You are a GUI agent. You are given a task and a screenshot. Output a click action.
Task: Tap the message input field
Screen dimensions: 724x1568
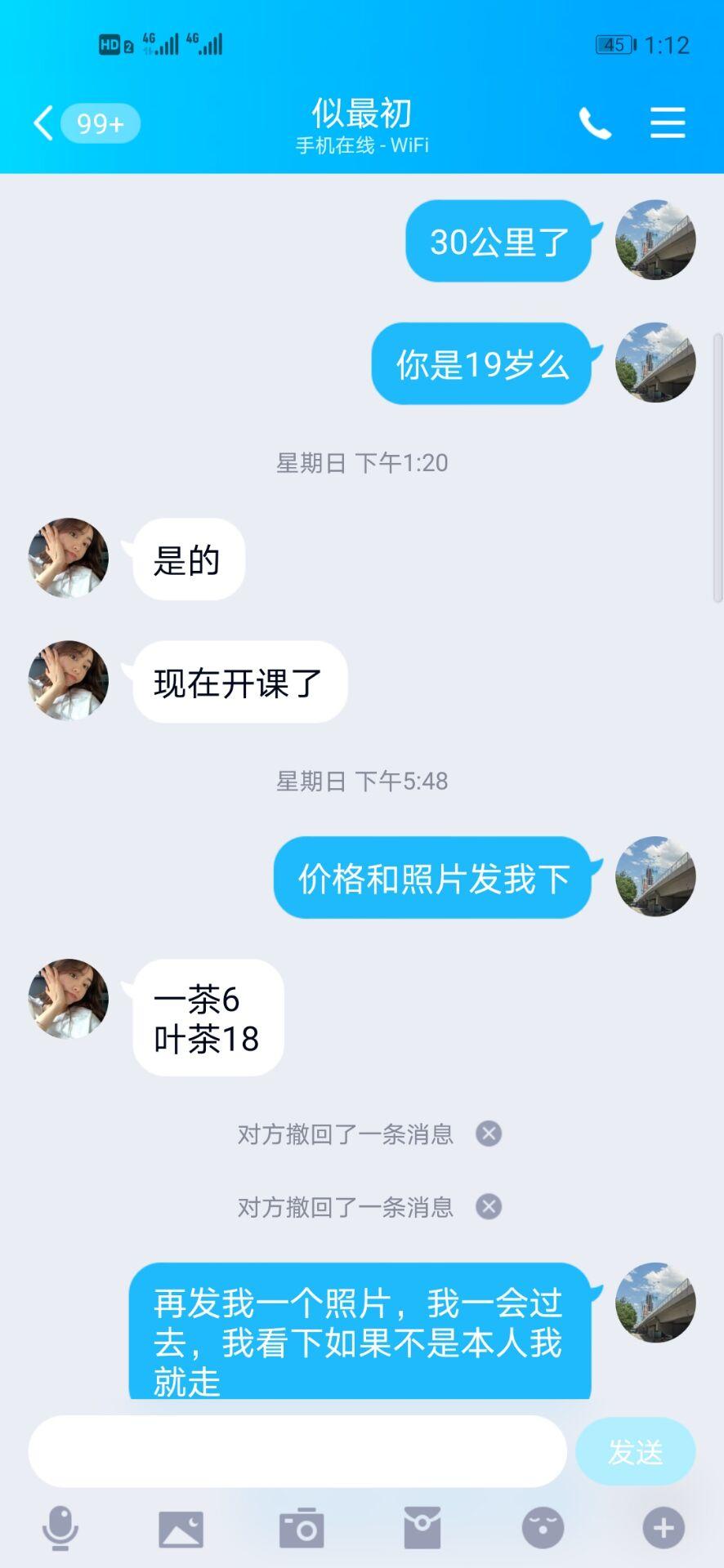297,1451
